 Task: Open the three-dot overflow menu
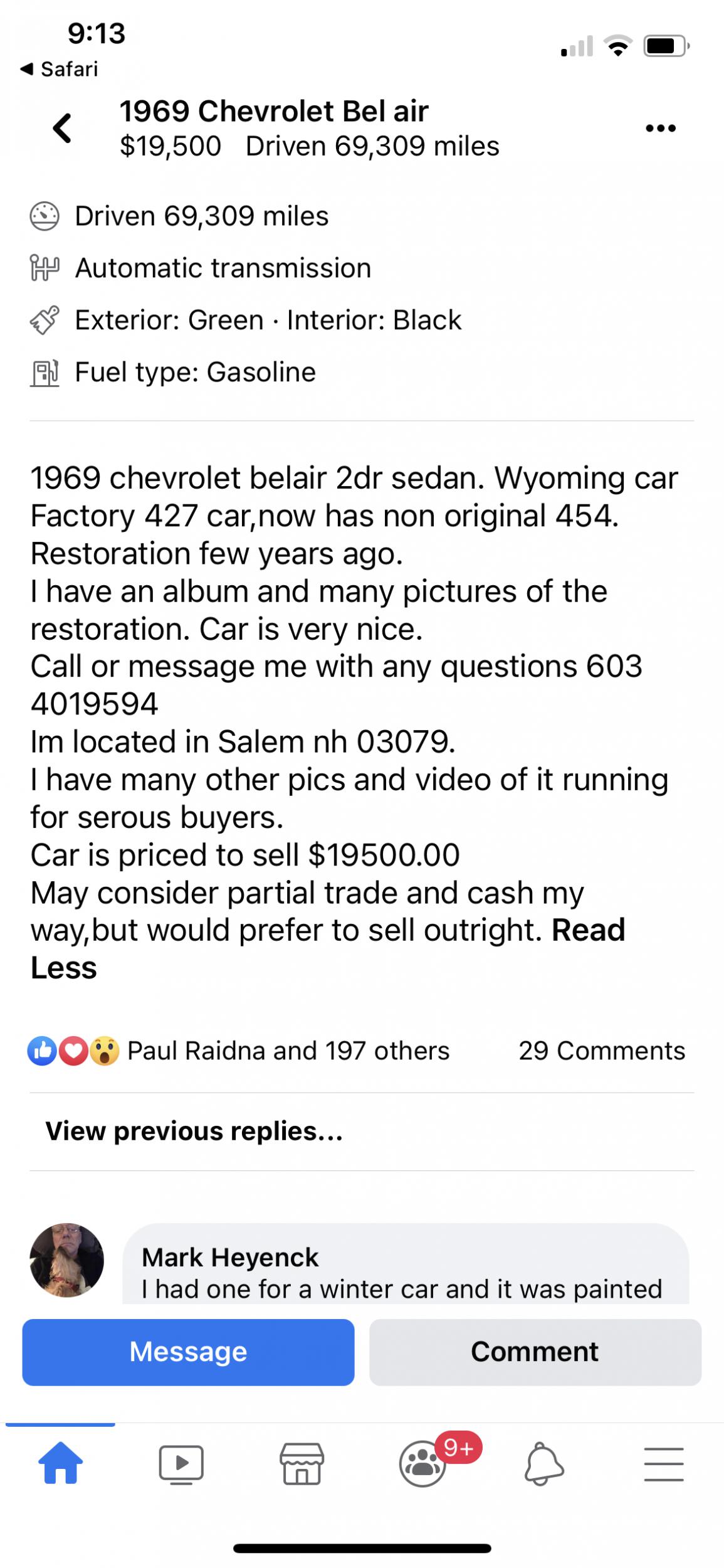(660, 129)
